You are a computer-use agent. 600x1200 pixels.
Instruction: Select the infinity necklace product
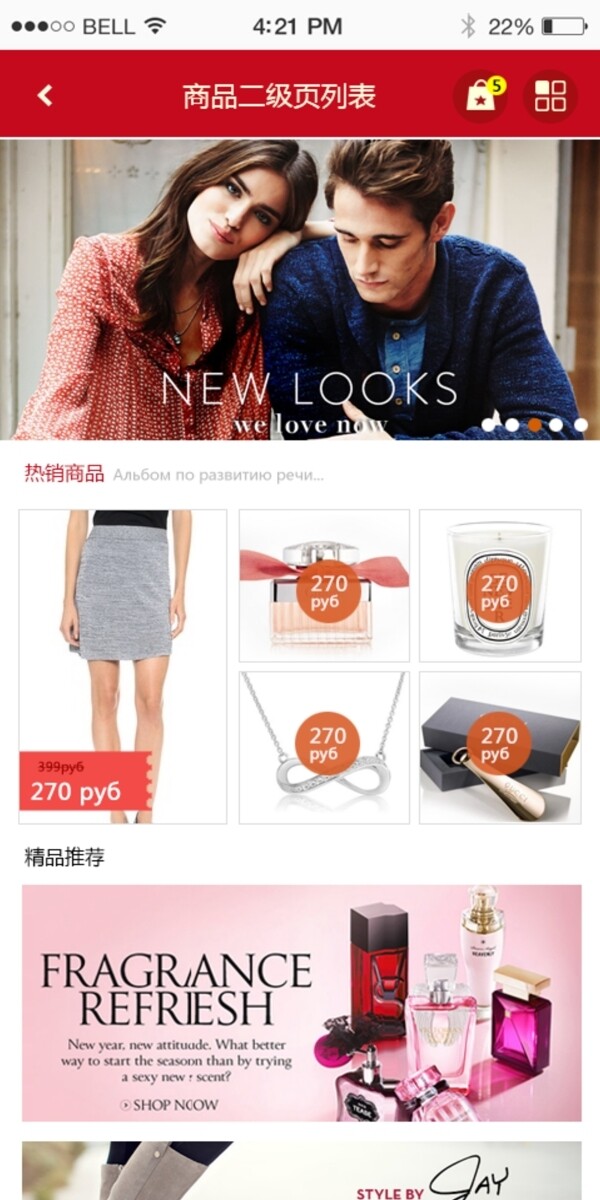(324, 747)
